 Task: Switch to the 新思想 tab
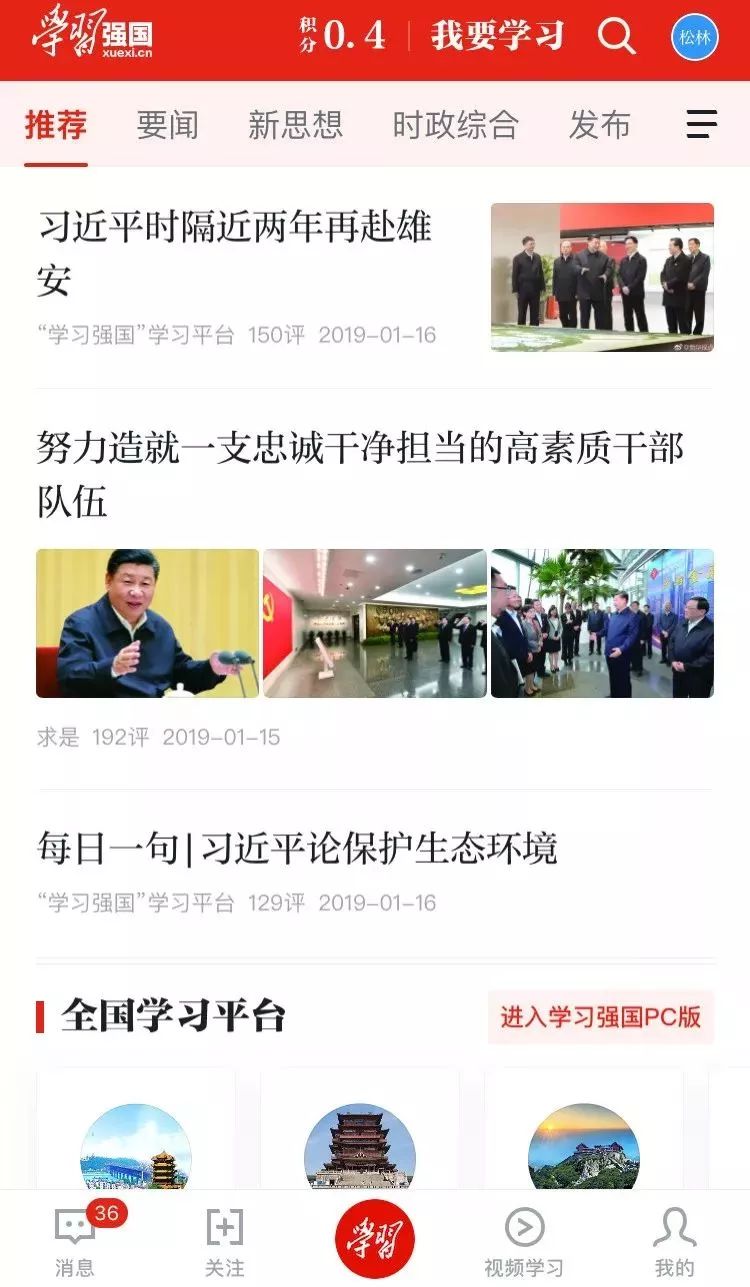[x=295, y=125]
